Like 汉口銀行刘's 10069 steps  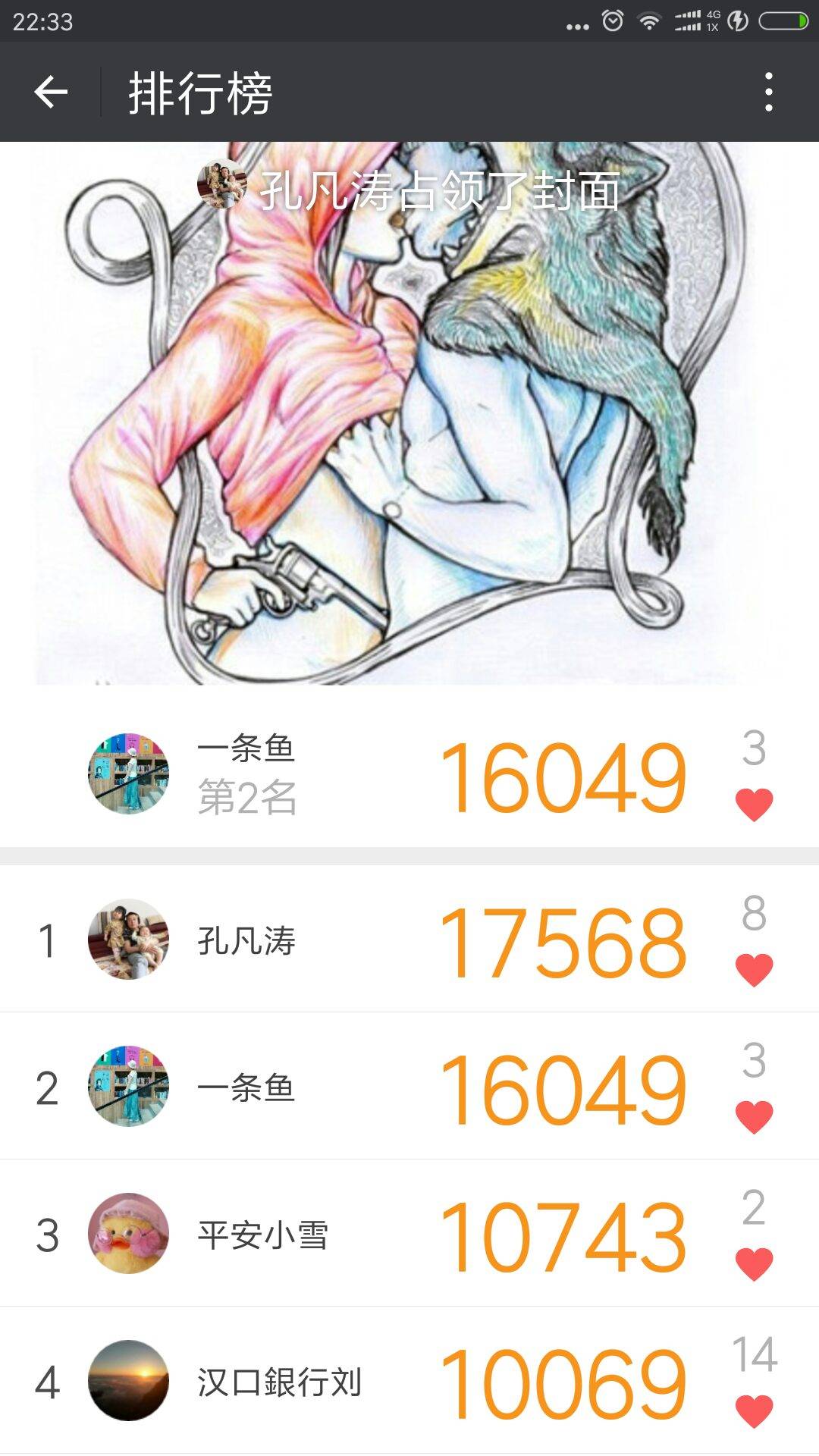pos(754,1410)
